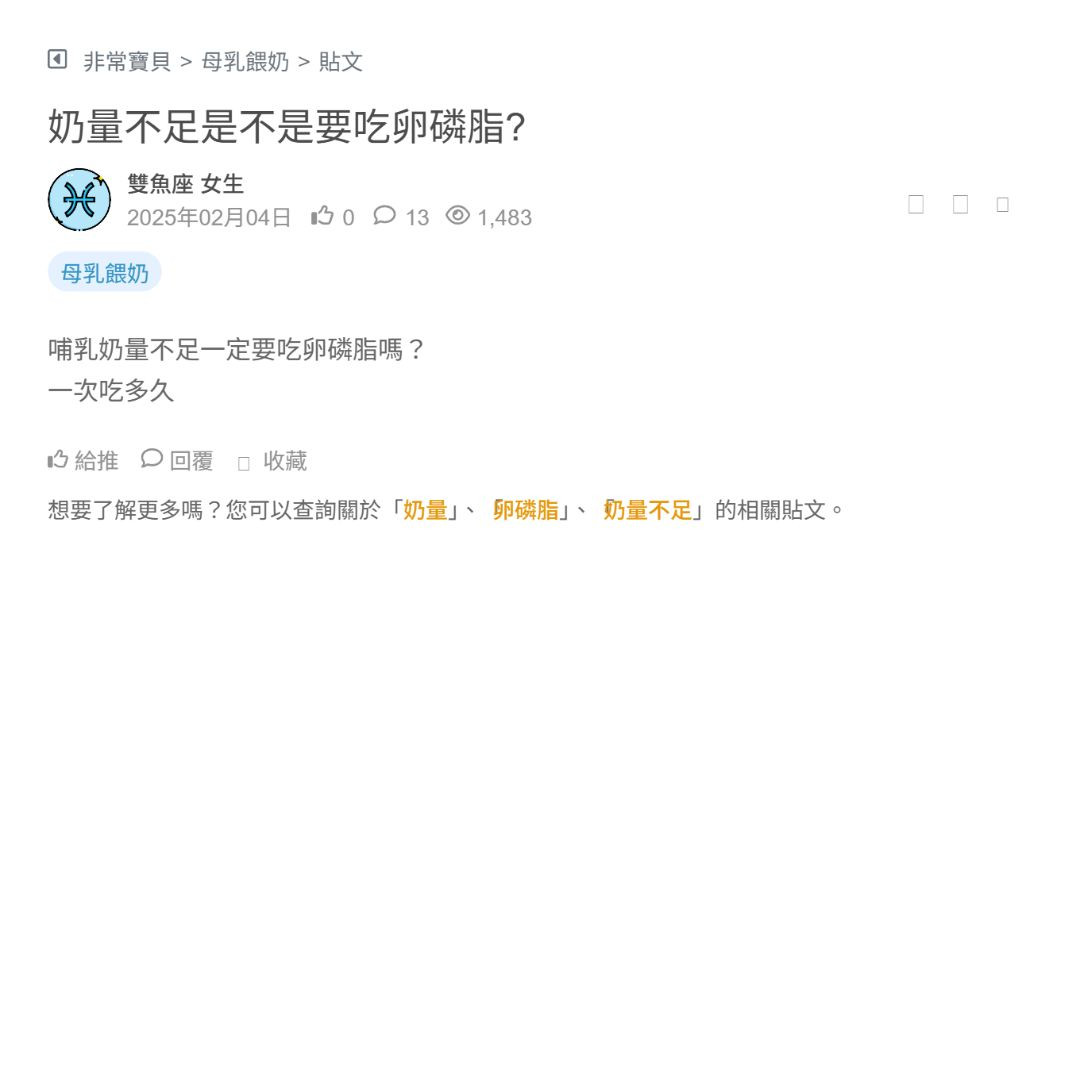Open related posts about 卵磷脂
This screenshot has width=1080, height=1080.
pyautogui.click(x=526, y=510)
